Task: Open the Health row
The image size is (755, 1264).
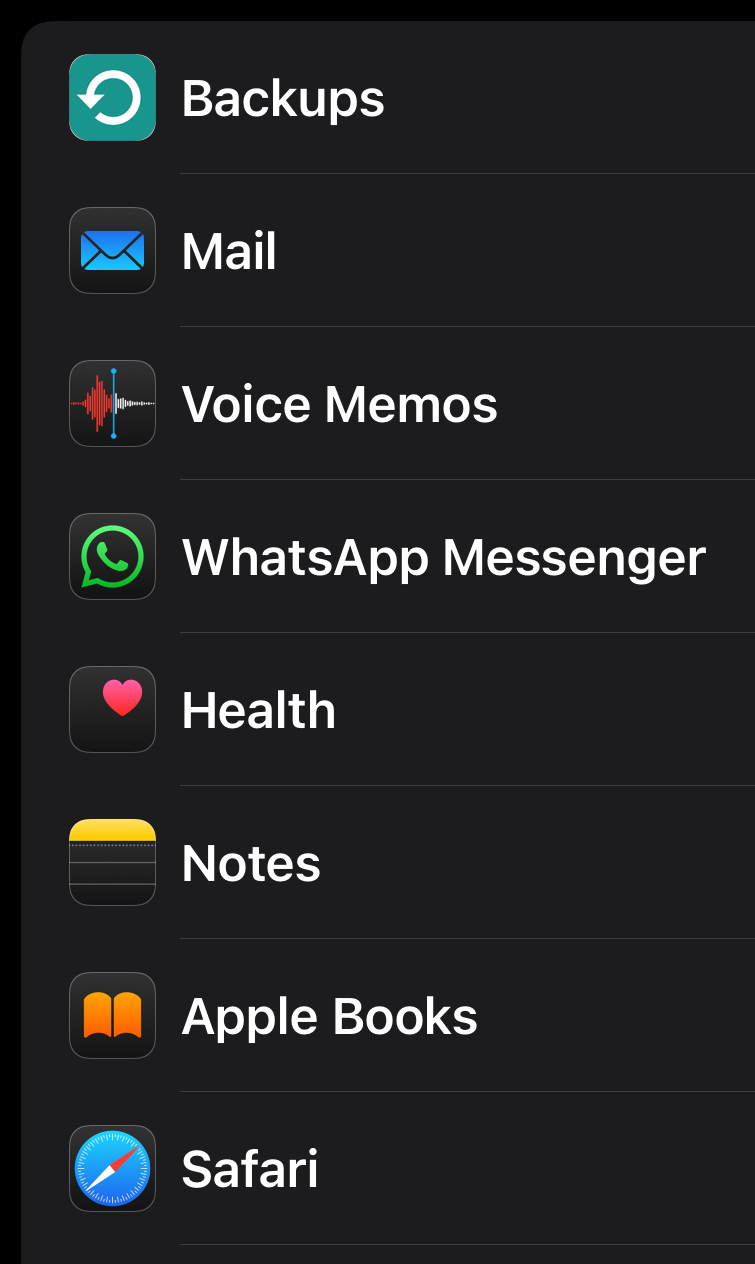Action: click(258, 710)
